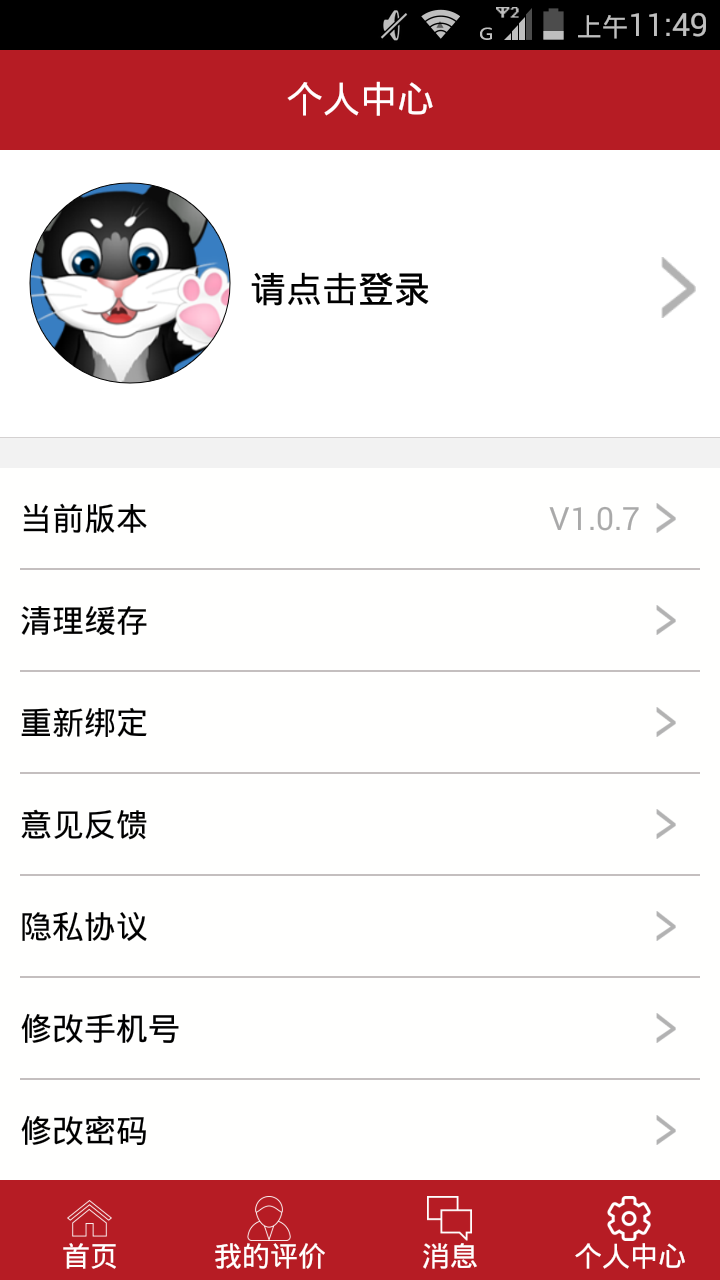Open 重新绑定 setting

pyautogui.click(x=360, y=723)
